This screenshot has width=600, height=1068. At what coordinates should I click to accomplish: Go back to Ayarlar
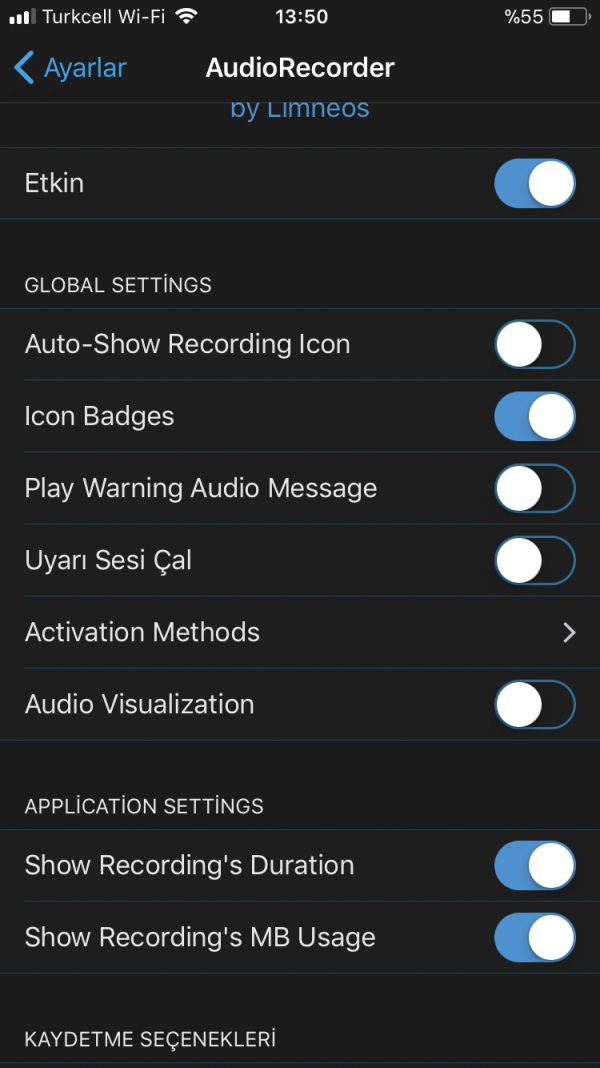tap(70, 68)
